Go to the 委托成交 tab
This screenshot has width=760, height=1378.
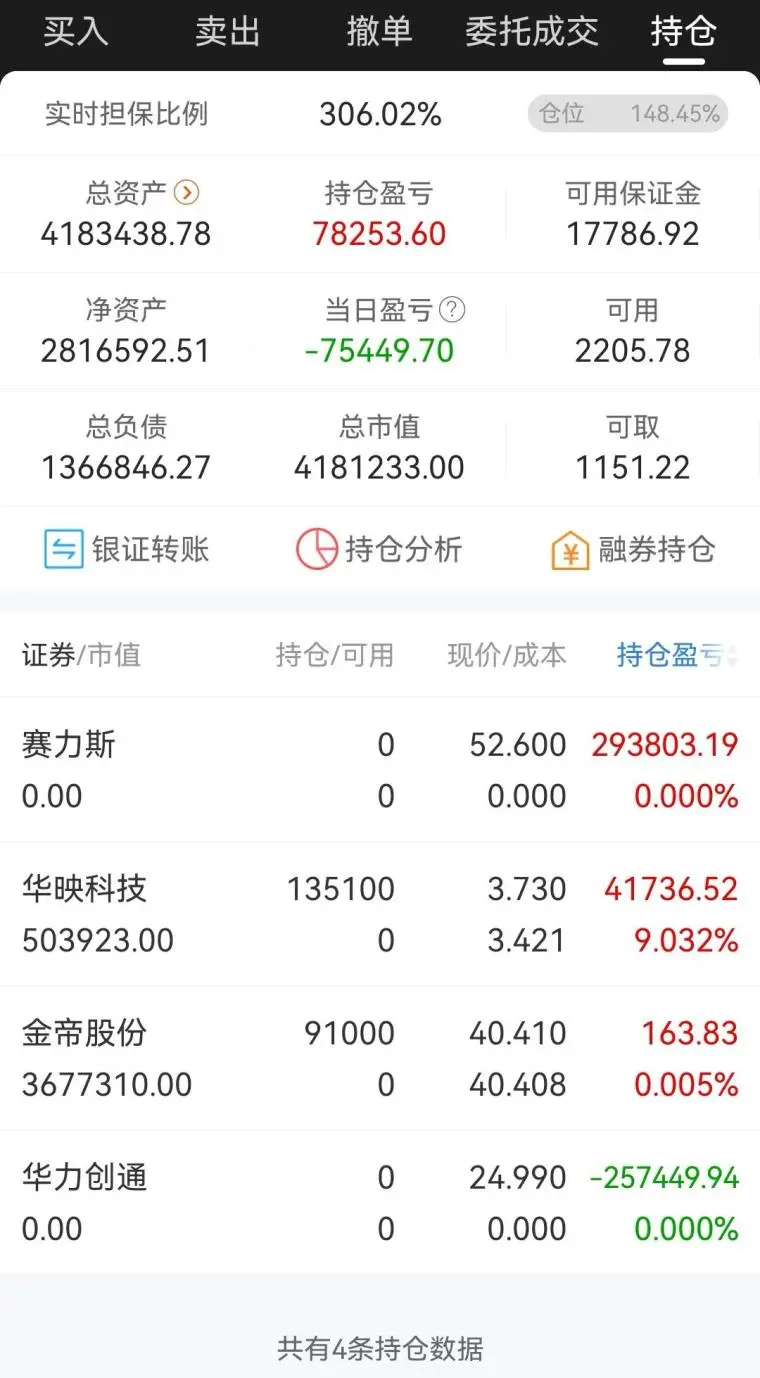pyautogui.click(x=531, y=31)
